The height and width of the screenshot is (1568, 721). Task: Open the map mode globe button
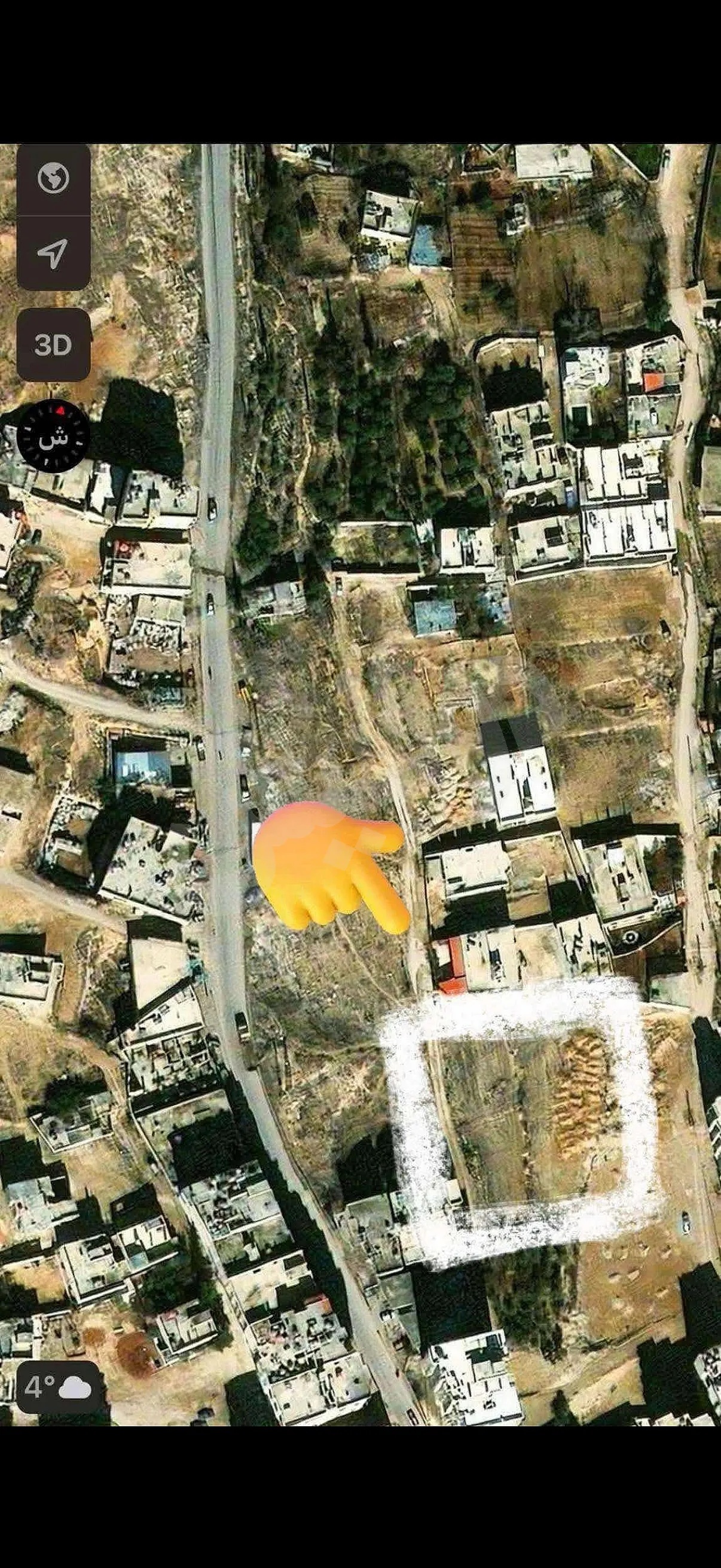(54, 178)
